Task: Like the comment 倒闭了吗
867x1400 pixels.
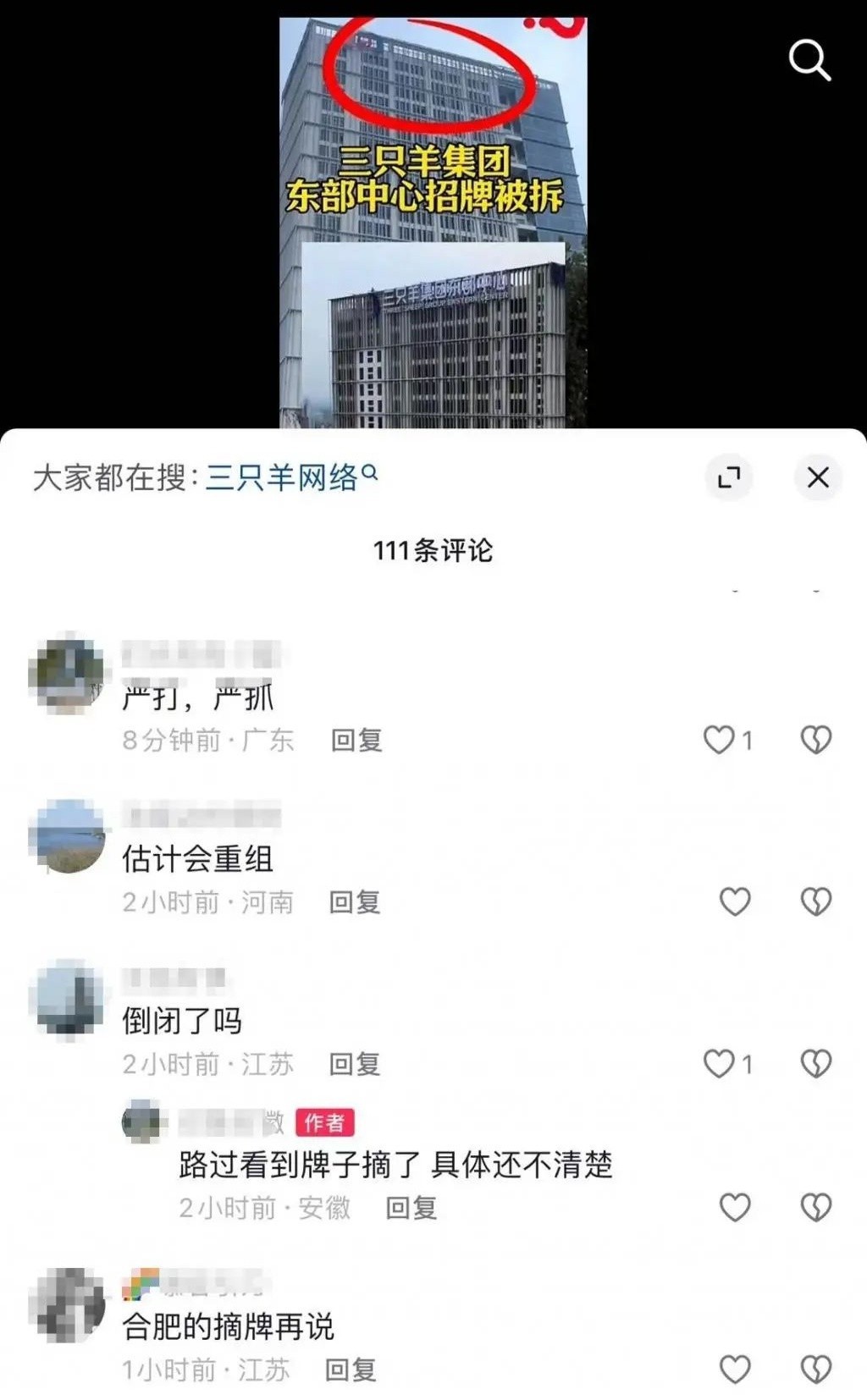Action: tap(719, 1063)
